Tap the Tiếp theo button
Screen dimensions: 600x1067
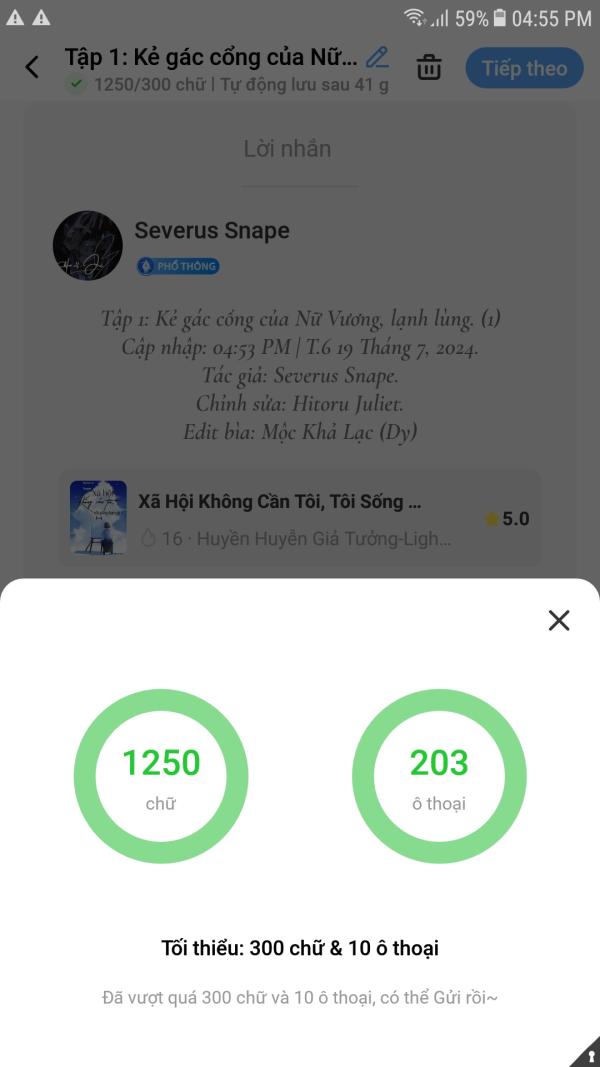tap(524, 68)
